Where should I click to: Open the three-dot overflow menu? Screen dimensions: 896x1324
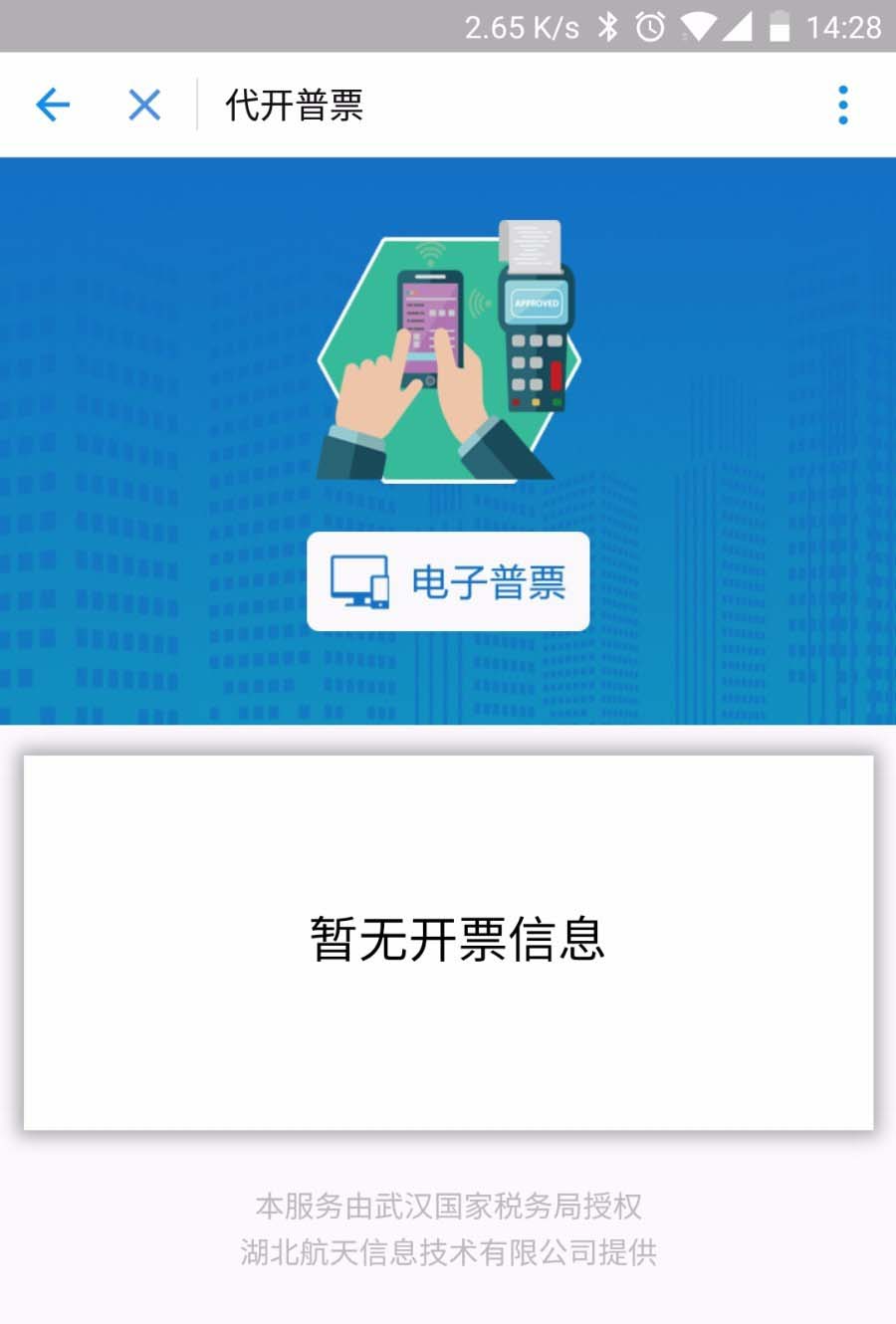pos(842,105)
